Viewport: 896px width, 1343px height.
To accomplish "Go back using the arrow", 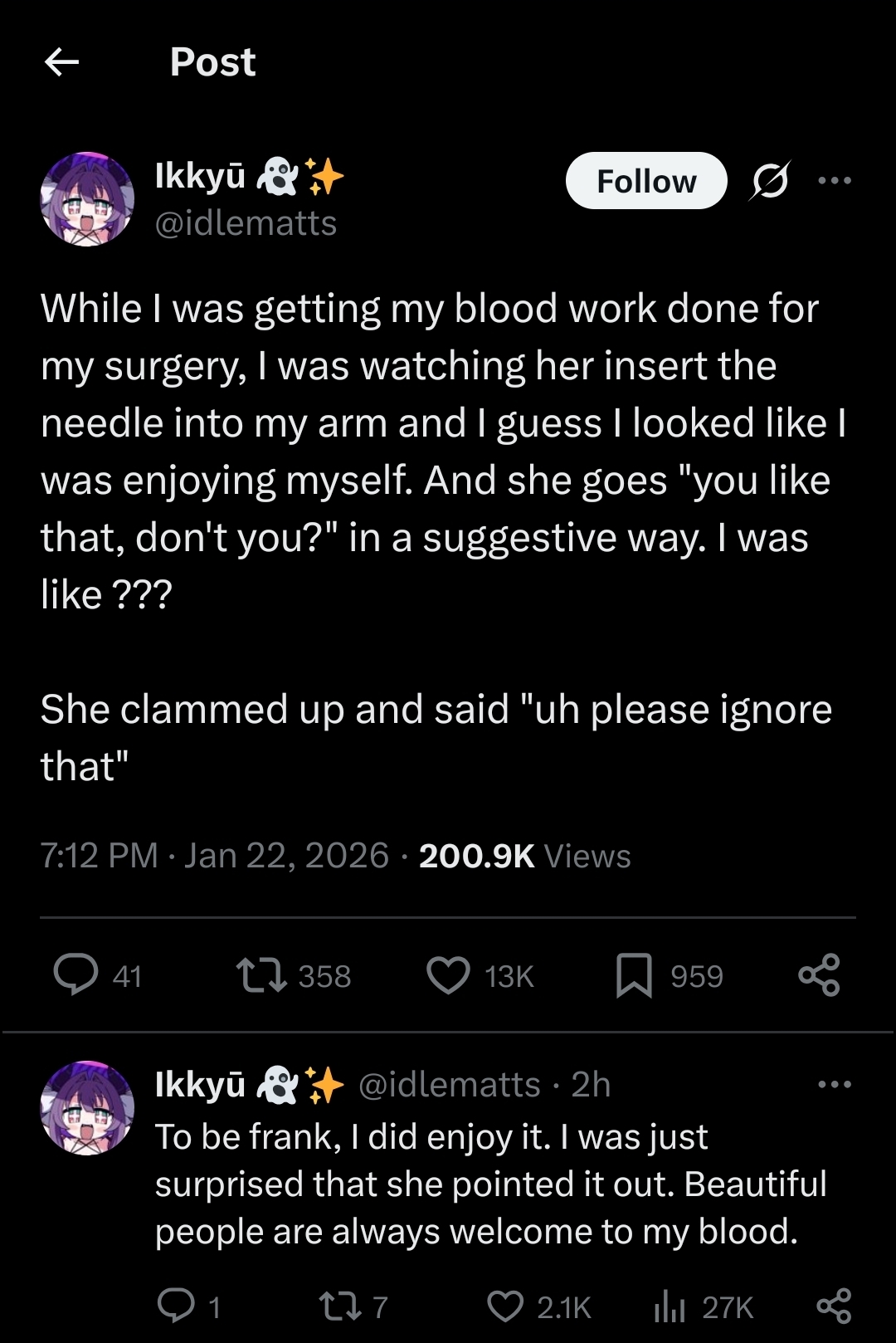I will tap(61, 61).
